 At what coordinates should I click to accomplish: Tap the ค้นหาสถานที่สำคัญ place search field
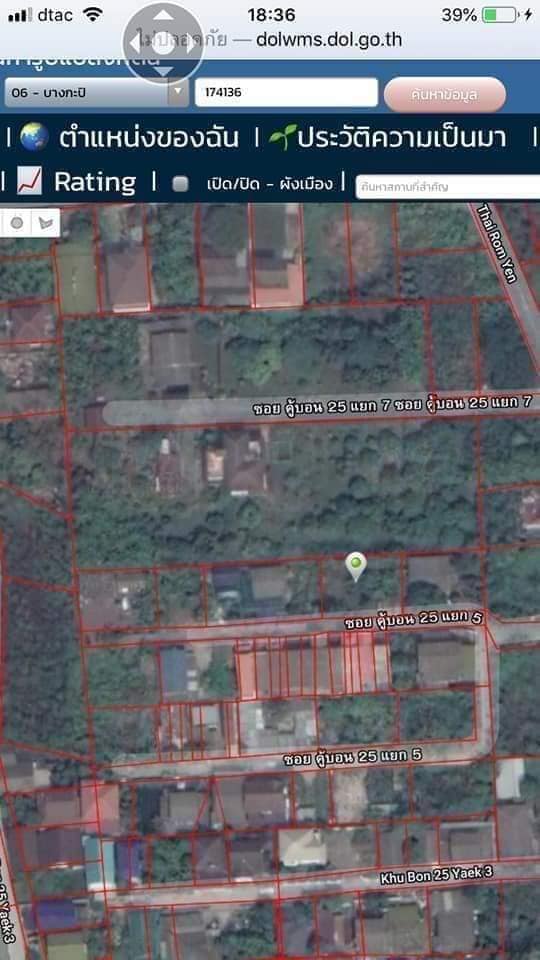point(448,187)
